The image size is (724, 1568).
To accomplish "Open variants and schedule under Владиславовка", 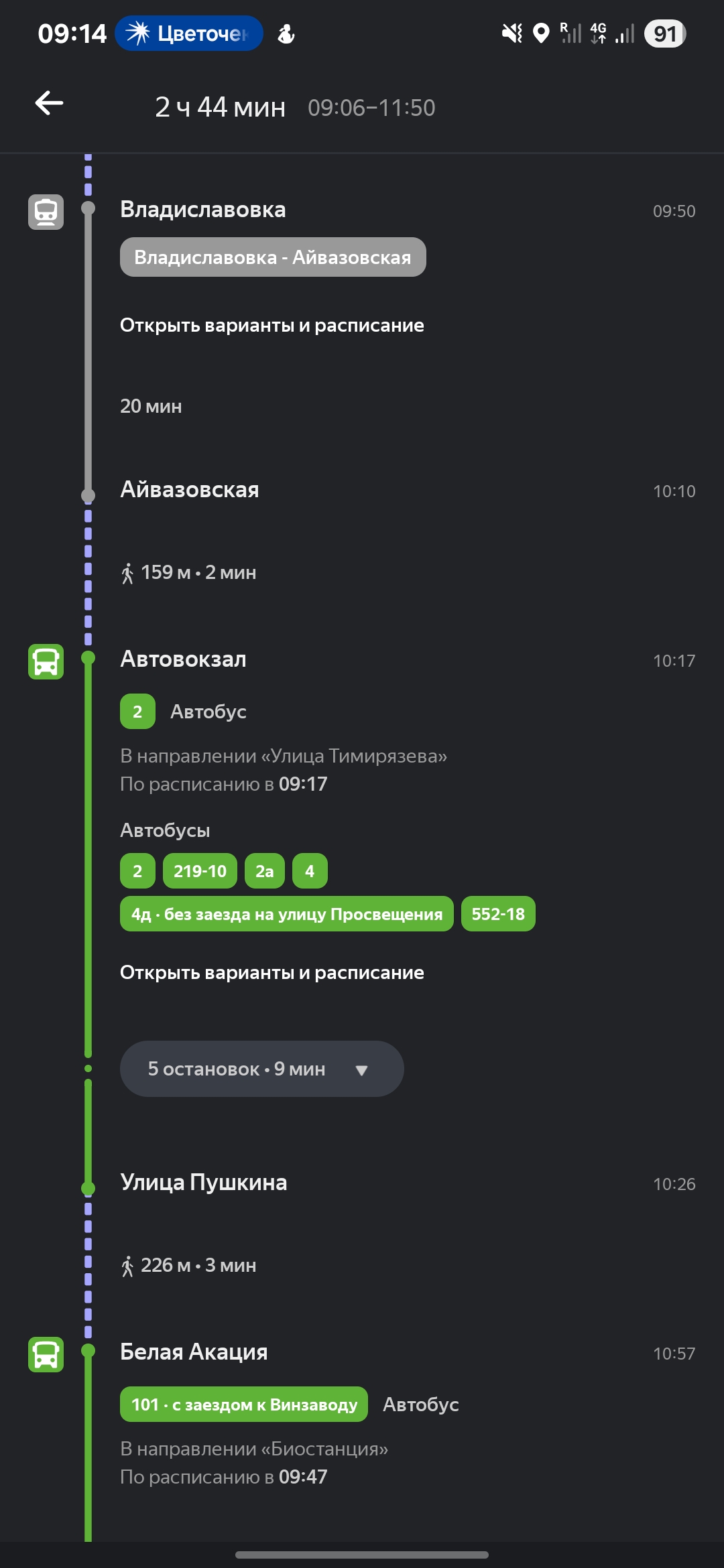I will (x=271, y=326).
